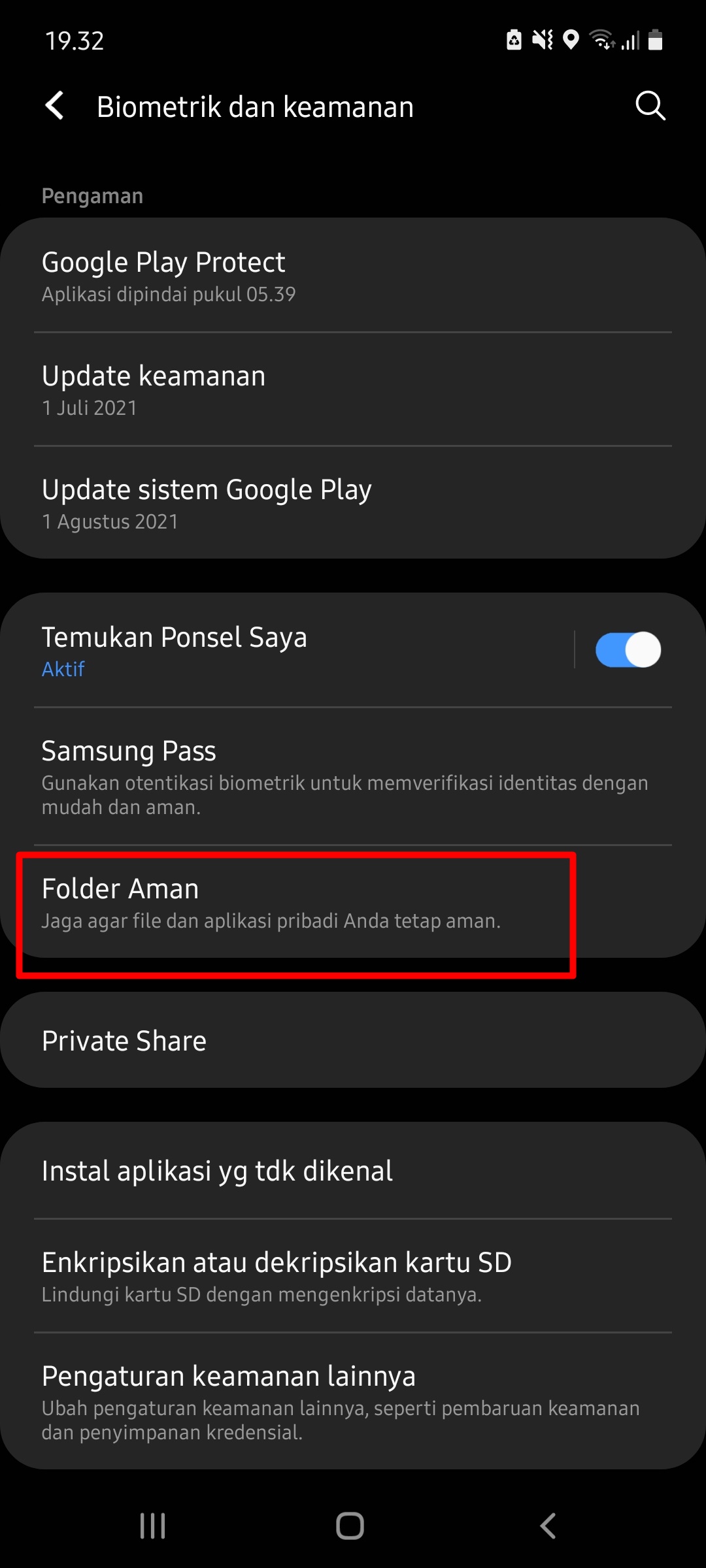Open Pengaturan keamanan lainnya
The width and height of the screenshot is (706, 1568).
(353, 1401)
